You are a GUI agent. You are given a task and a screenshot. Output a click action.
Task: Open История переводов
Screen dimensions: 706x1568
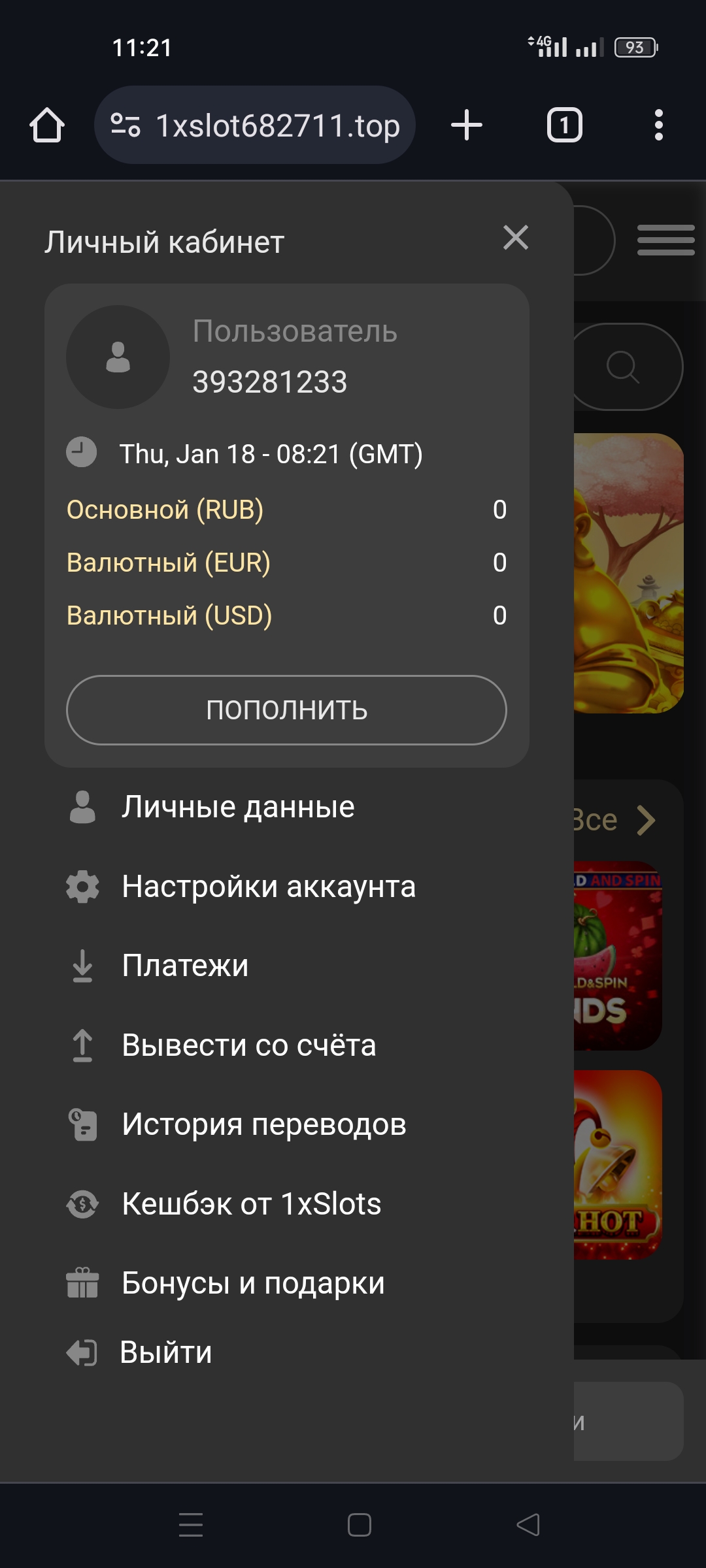click(286, 1124)
